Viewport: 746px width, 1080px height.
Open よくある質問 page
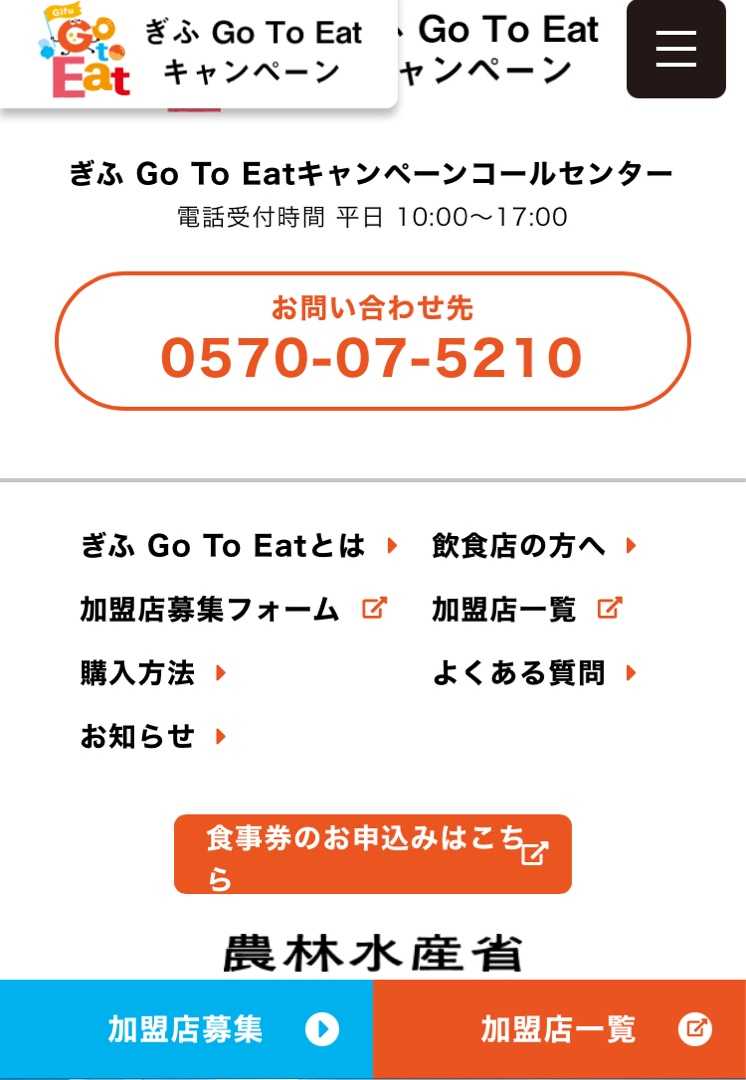533,673
